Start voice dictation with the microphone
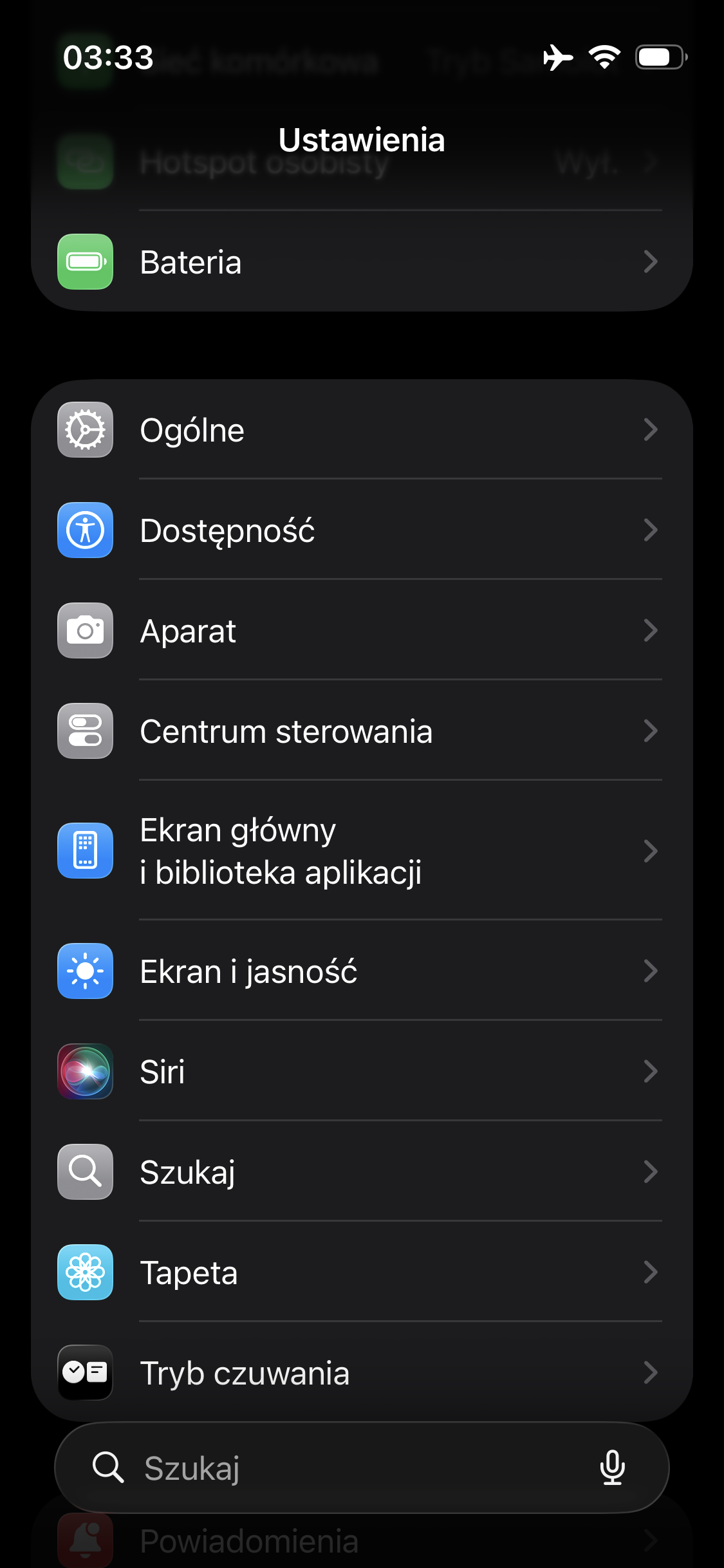724x1568 pixels. pos(612,1468)
